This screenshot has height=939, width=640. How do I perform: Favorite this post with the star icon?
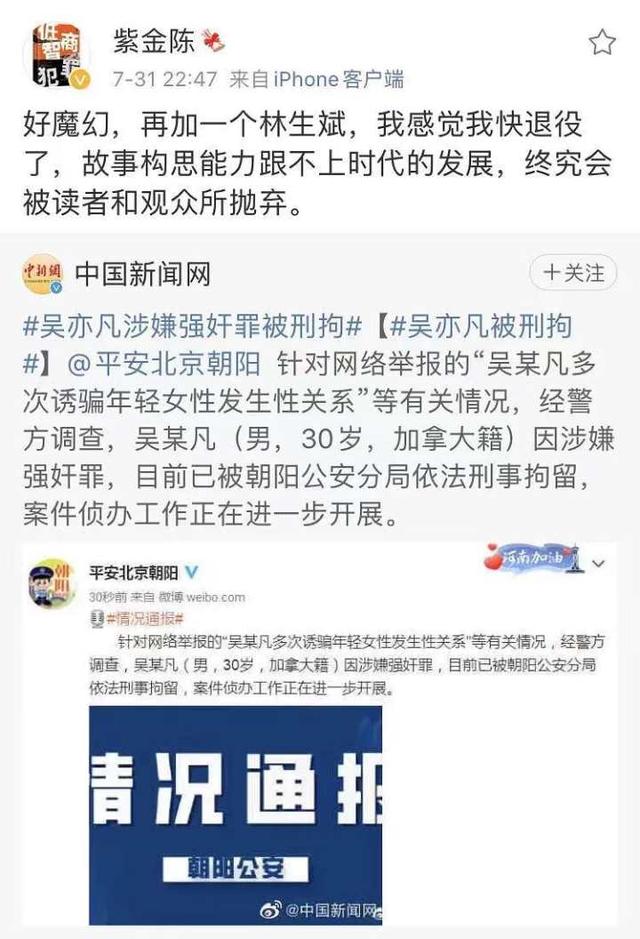point(602,42)
